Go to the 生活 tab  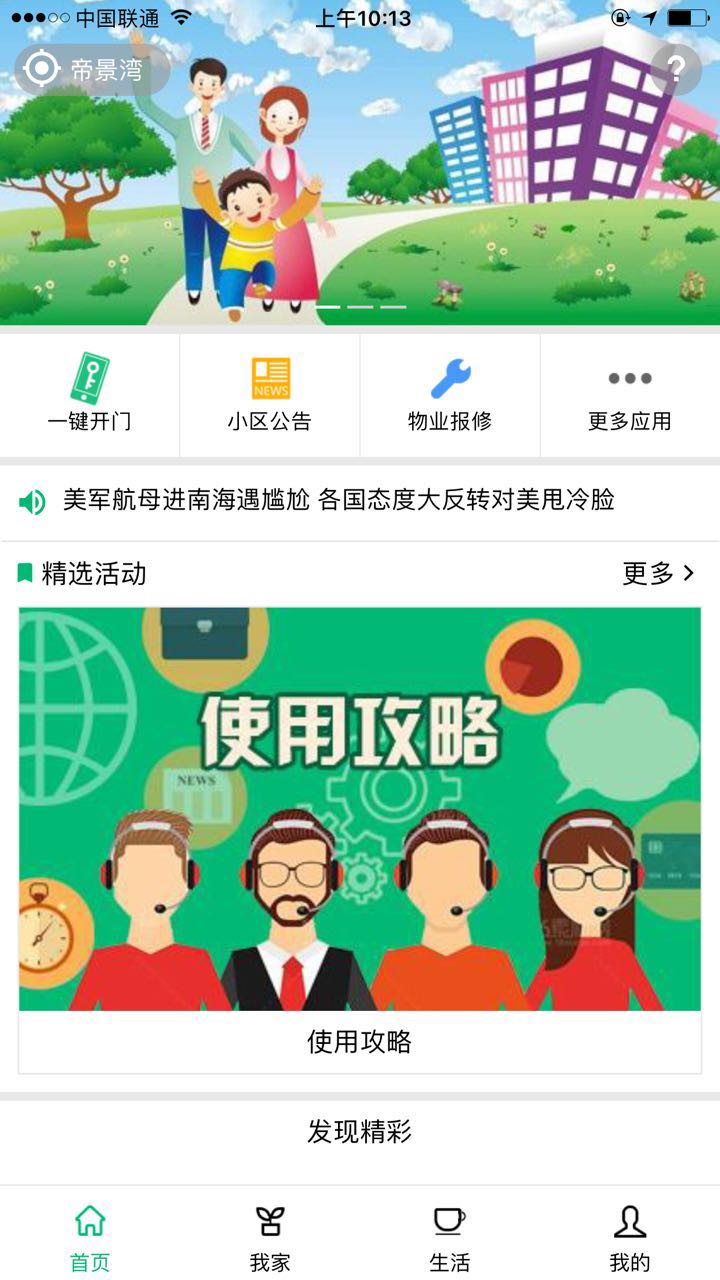pyautogui.click(x=450, y=1236)
